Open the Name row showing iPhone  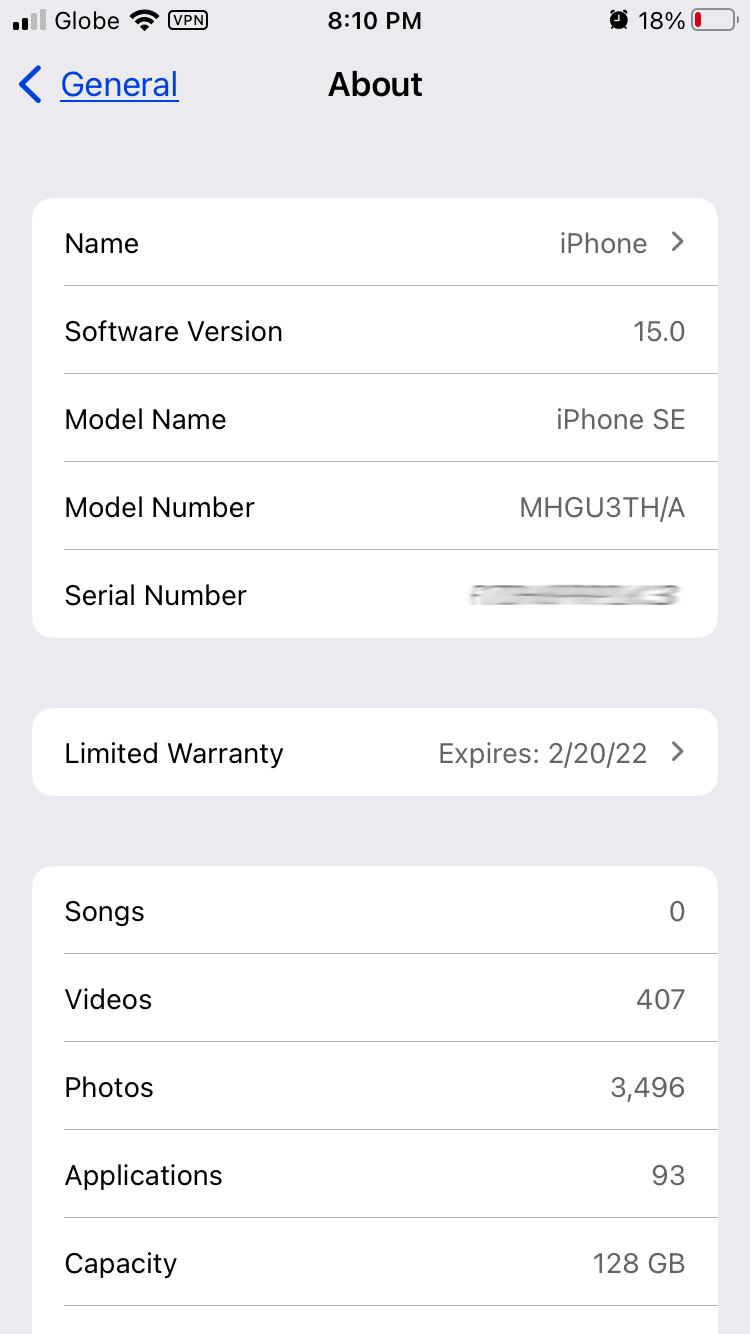click(x=375, y=242)
